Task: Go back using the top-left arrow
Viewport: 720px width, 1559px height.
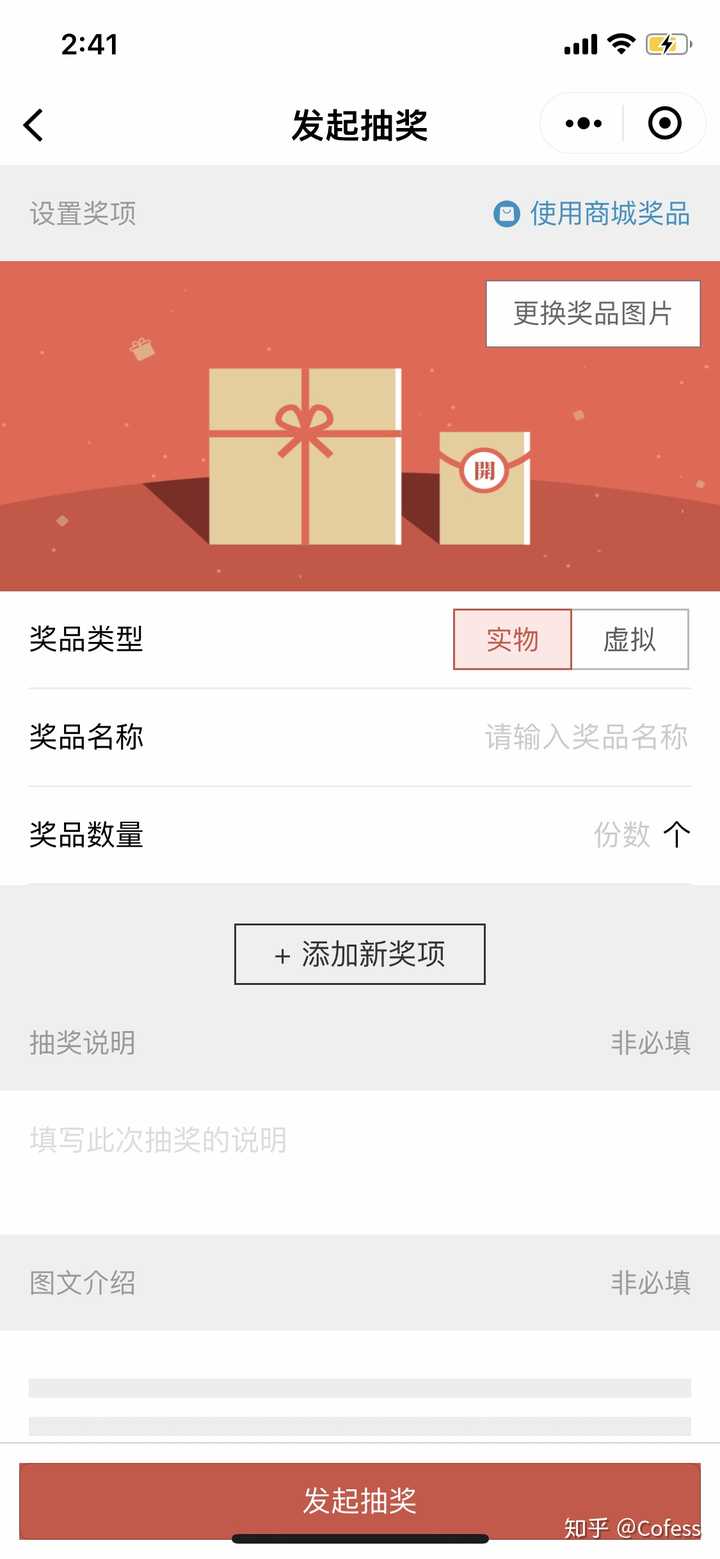Action: coord(34,126)
